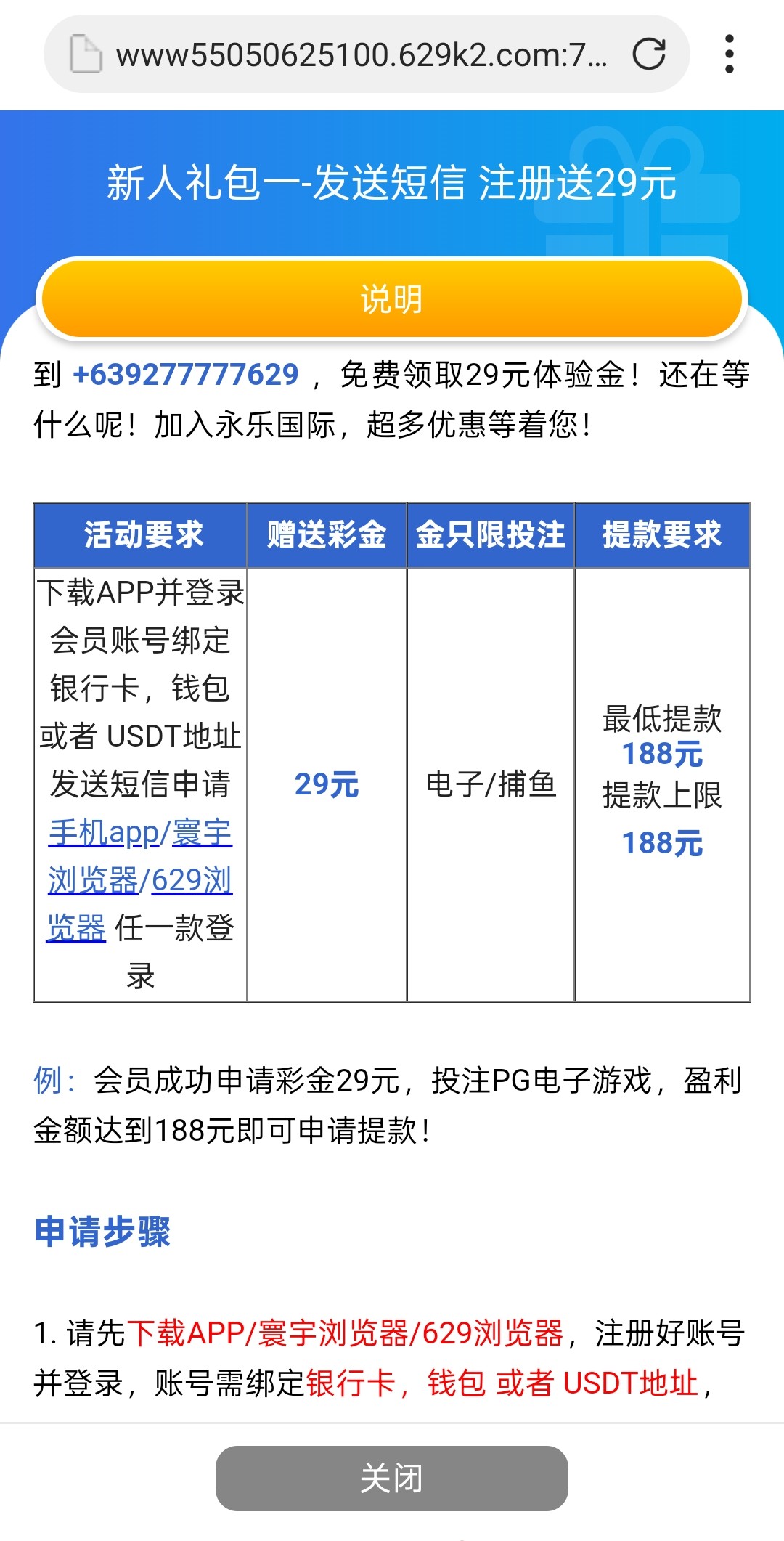Open the 寰宇浏览器 link in the table
Image resolution: width=784 pixels, height=1541 pixels.
pos(140,856)
